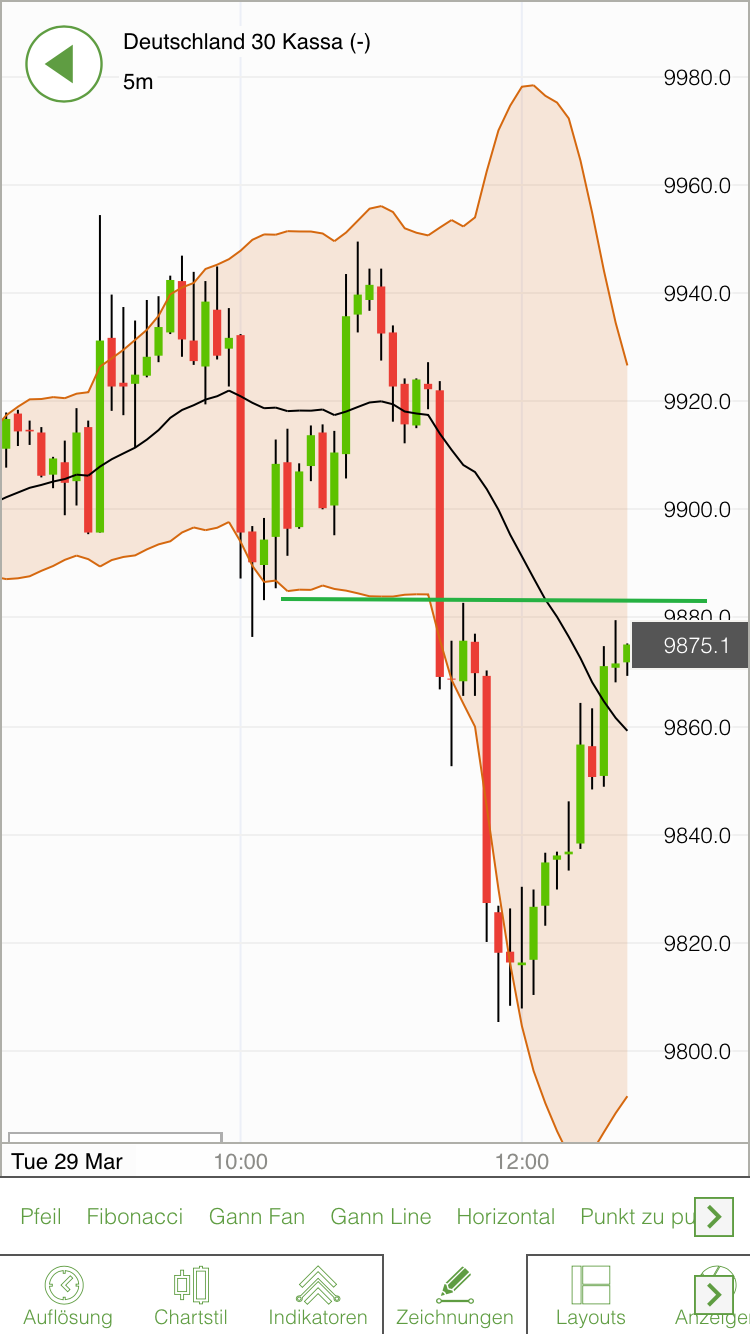Expand more drawing tools with the green chevron
Screen dimensions: 750x1334
coord(713,1217)
